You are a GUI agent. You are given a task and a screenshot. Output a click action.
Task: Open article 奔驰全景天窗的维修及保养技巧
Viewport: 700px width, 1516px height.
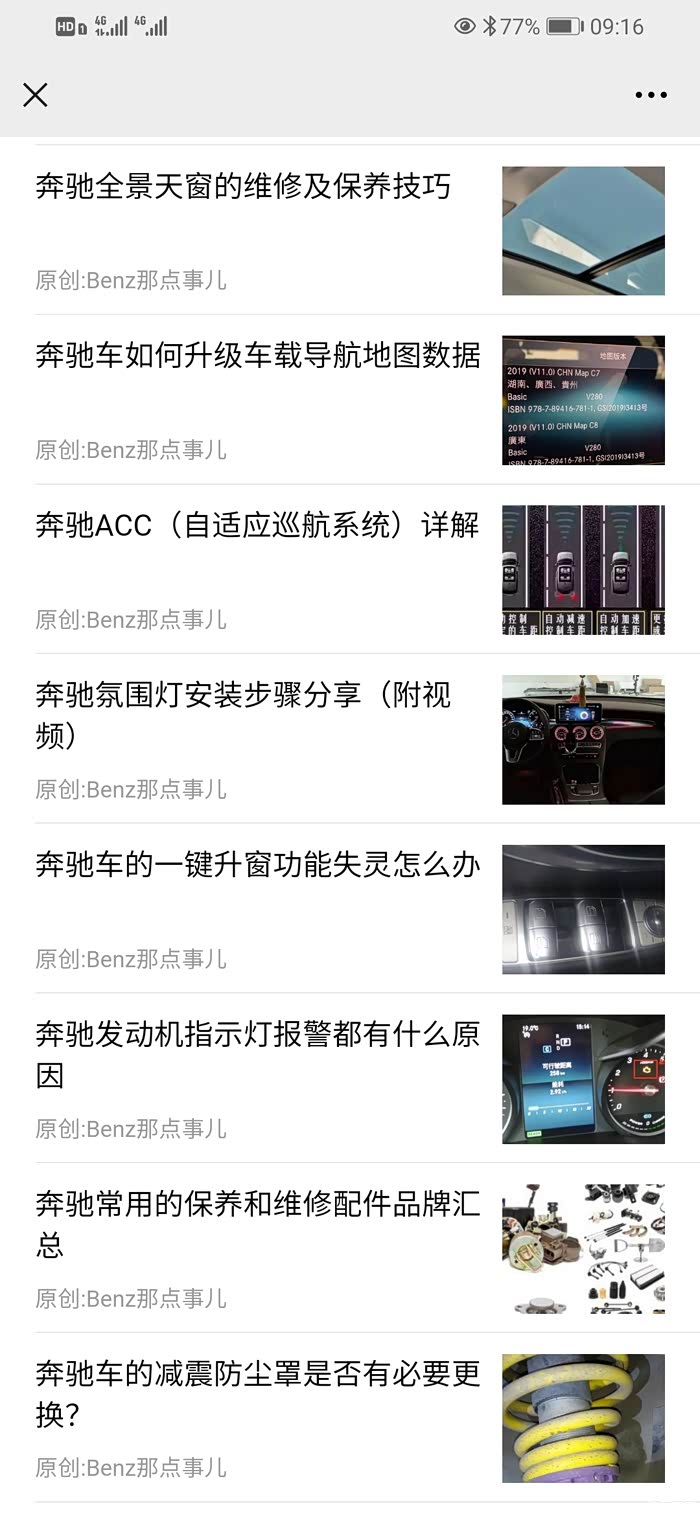click(243, 187)
